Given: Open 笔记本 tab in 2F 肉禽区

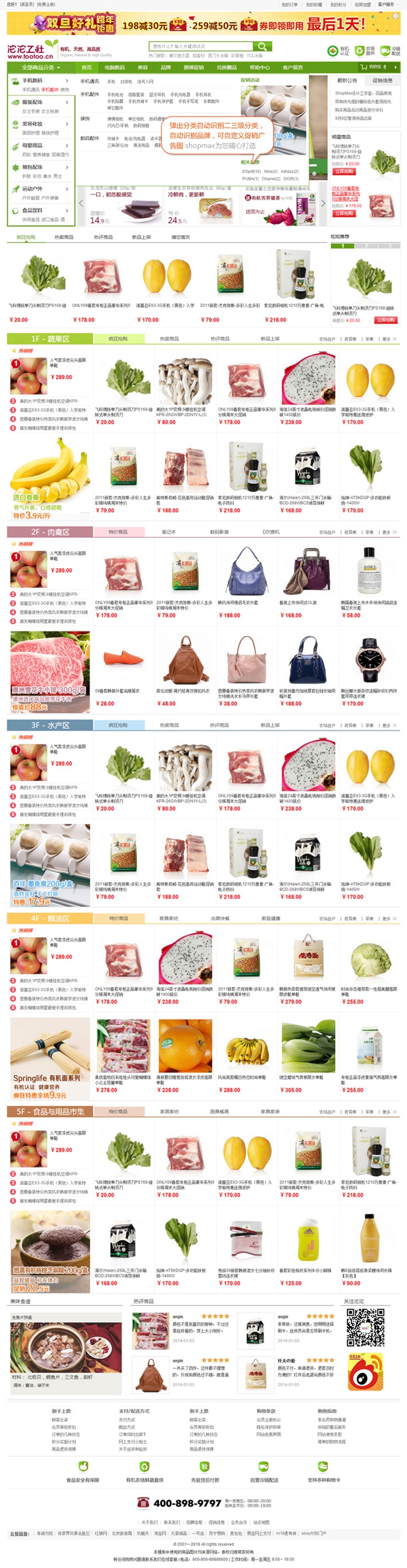Looking at the screenshot, I should [x=169, y=532].
